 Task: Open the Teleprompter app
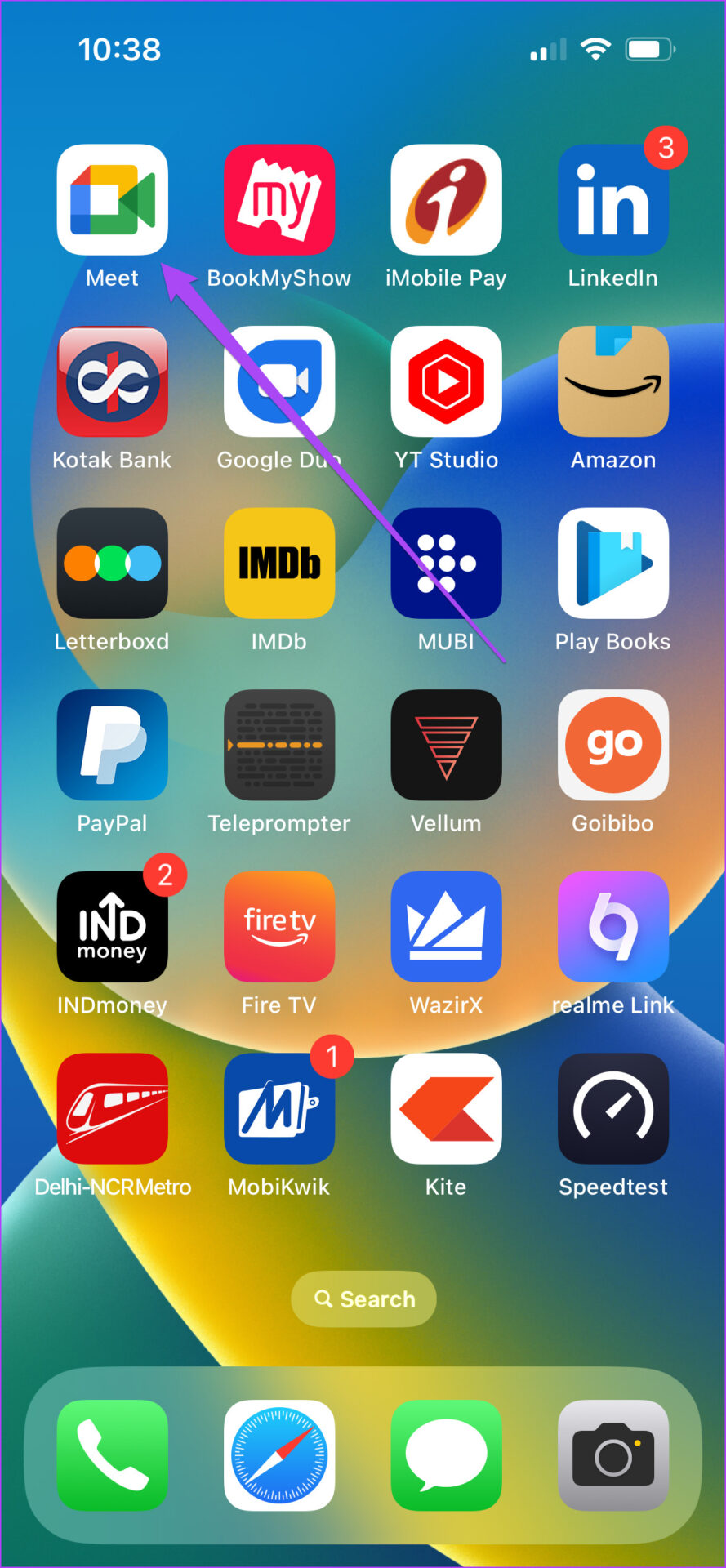click(279, 745)
